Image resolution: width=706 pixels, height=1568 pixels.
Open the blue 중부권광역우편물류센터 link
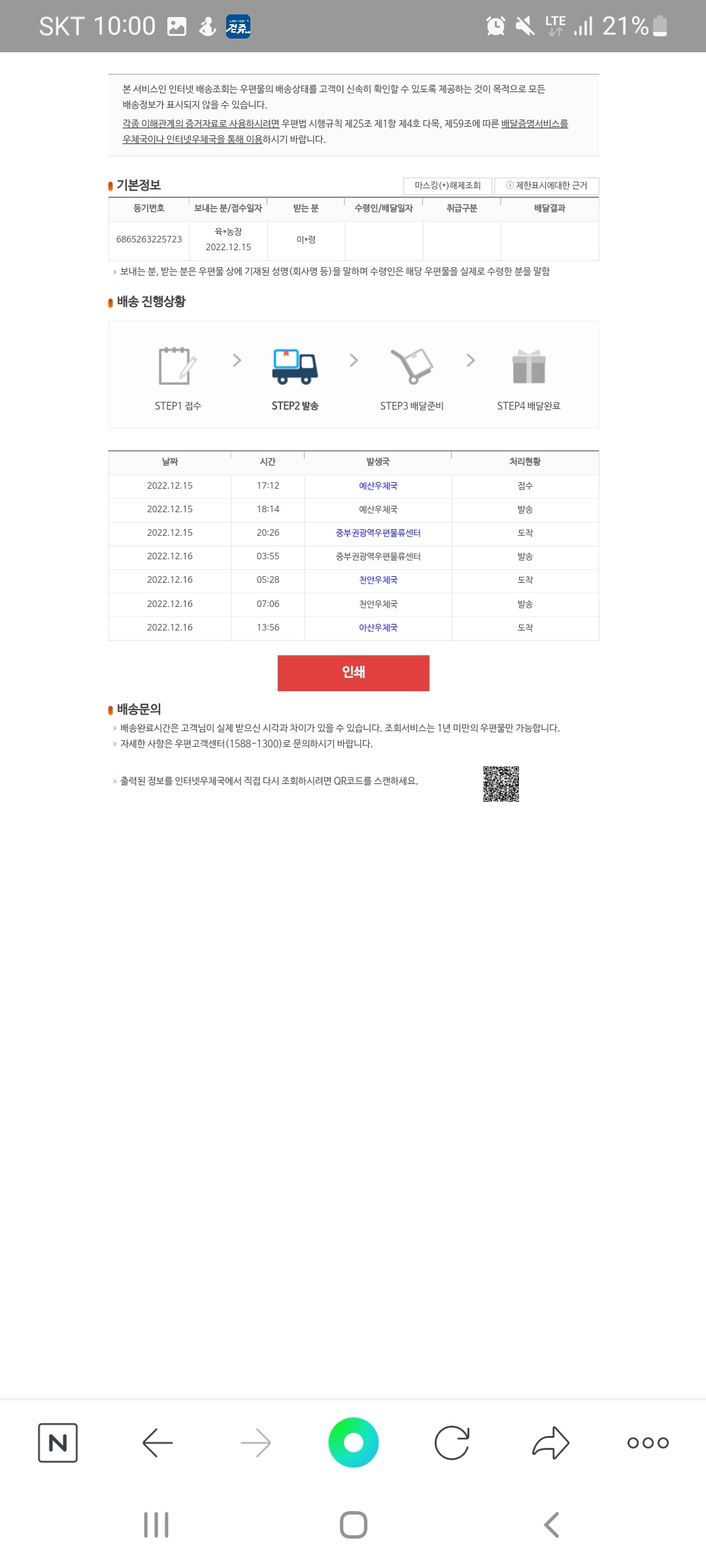click(x=378, y=532)
